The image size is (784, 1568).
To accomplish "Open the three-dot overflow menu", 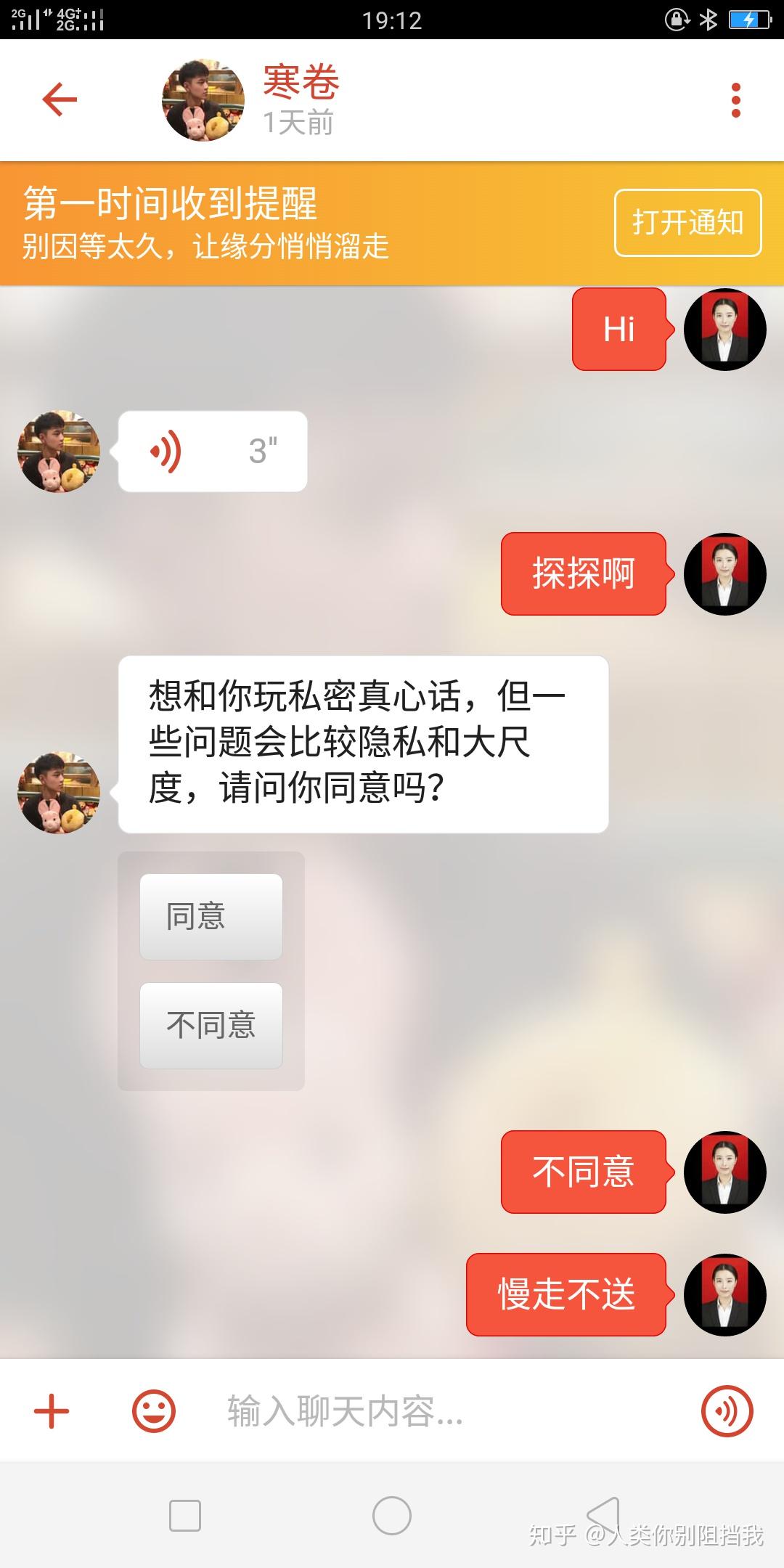I will point(735,100).
